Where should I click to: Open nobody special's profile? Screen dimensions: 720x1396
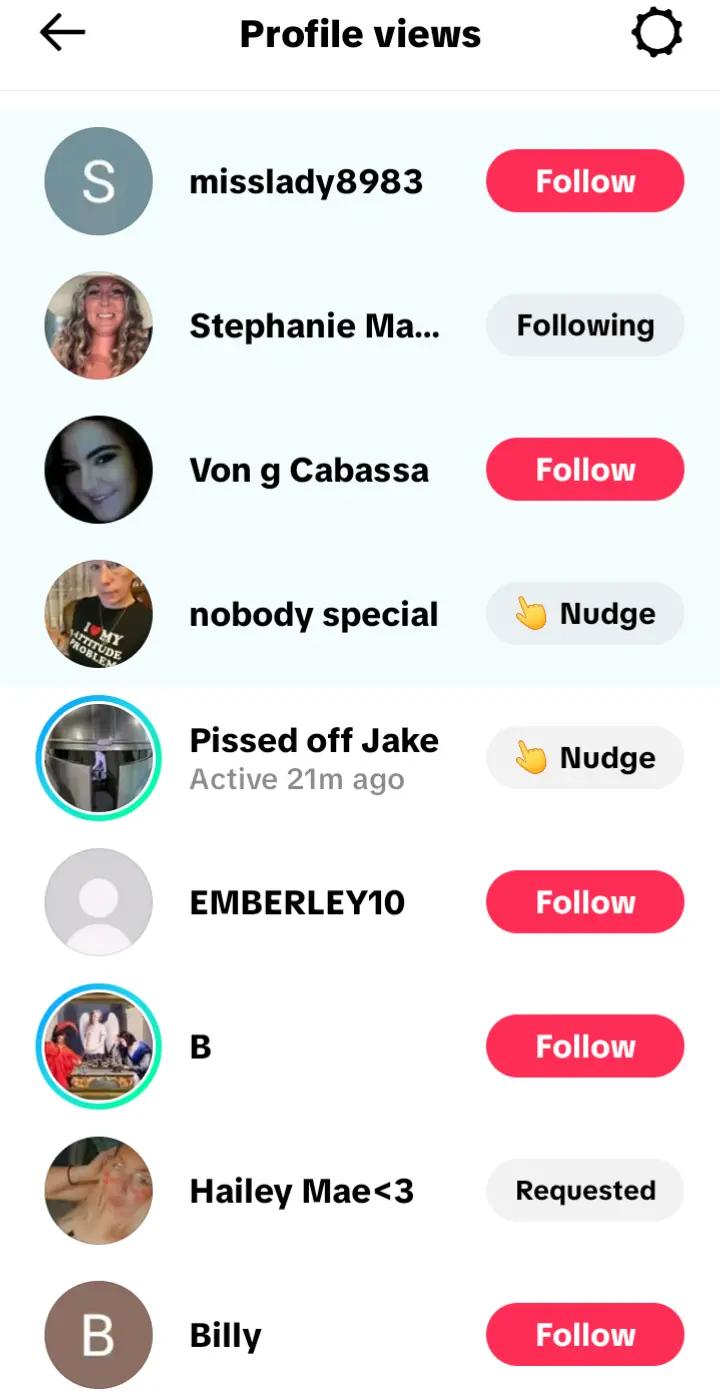360,613
